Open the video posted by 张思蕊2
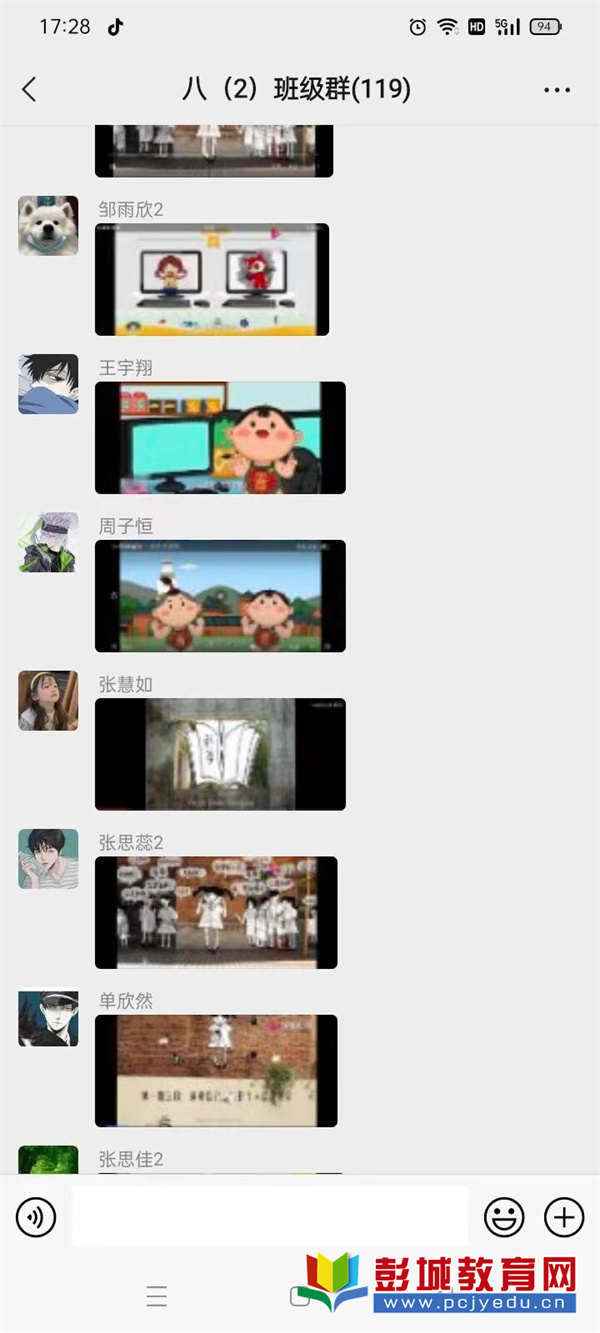 tap(216, 912)
